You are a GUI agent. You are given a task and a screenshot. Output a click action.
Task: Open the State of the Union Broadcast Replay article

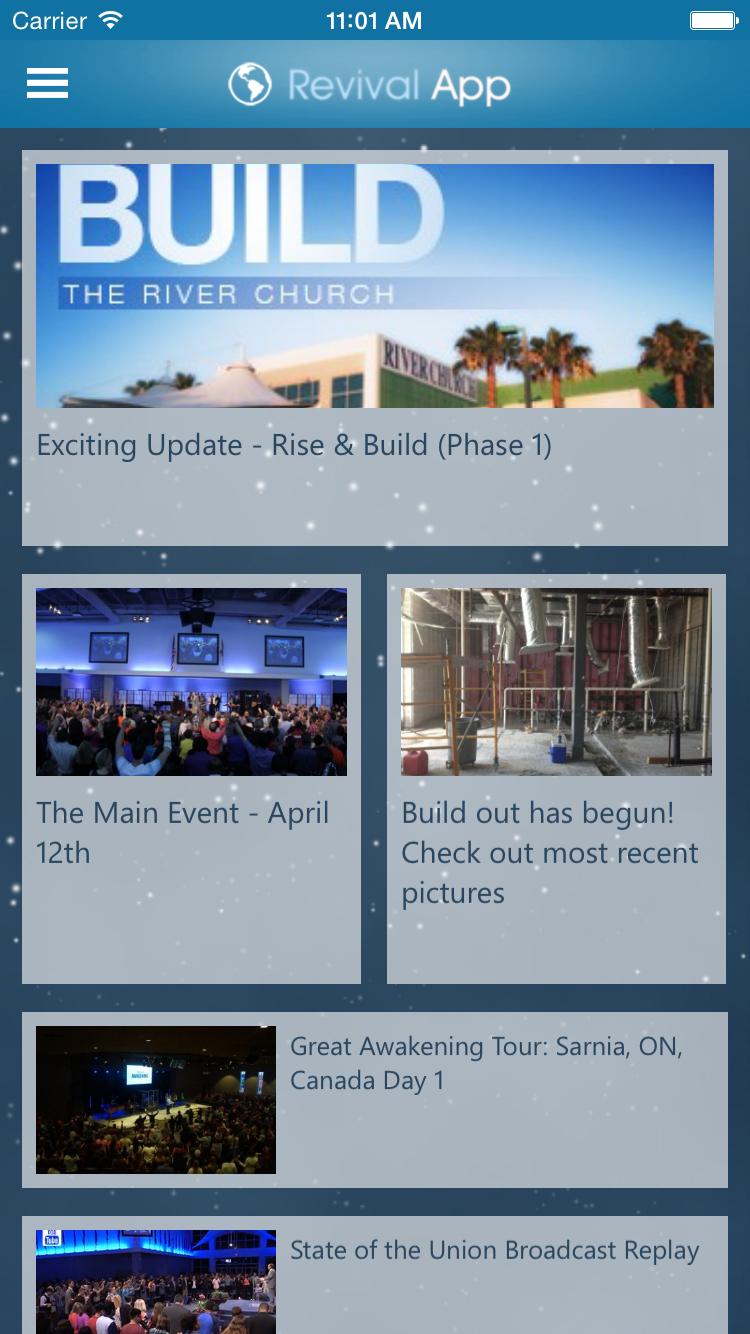coord(494,1250)
